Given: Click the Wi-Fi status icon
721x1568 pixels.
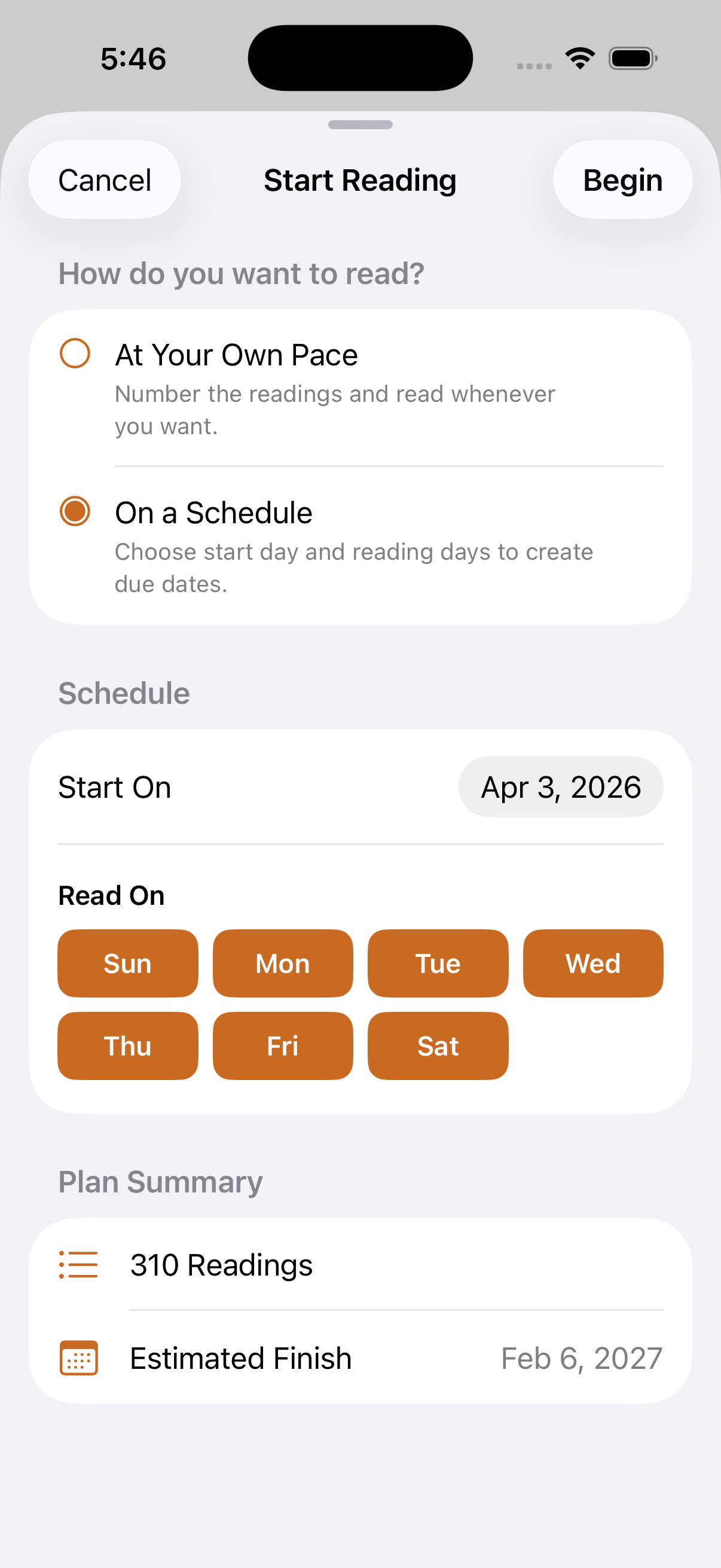Looking at the screenshot, I should click(580, 57).
